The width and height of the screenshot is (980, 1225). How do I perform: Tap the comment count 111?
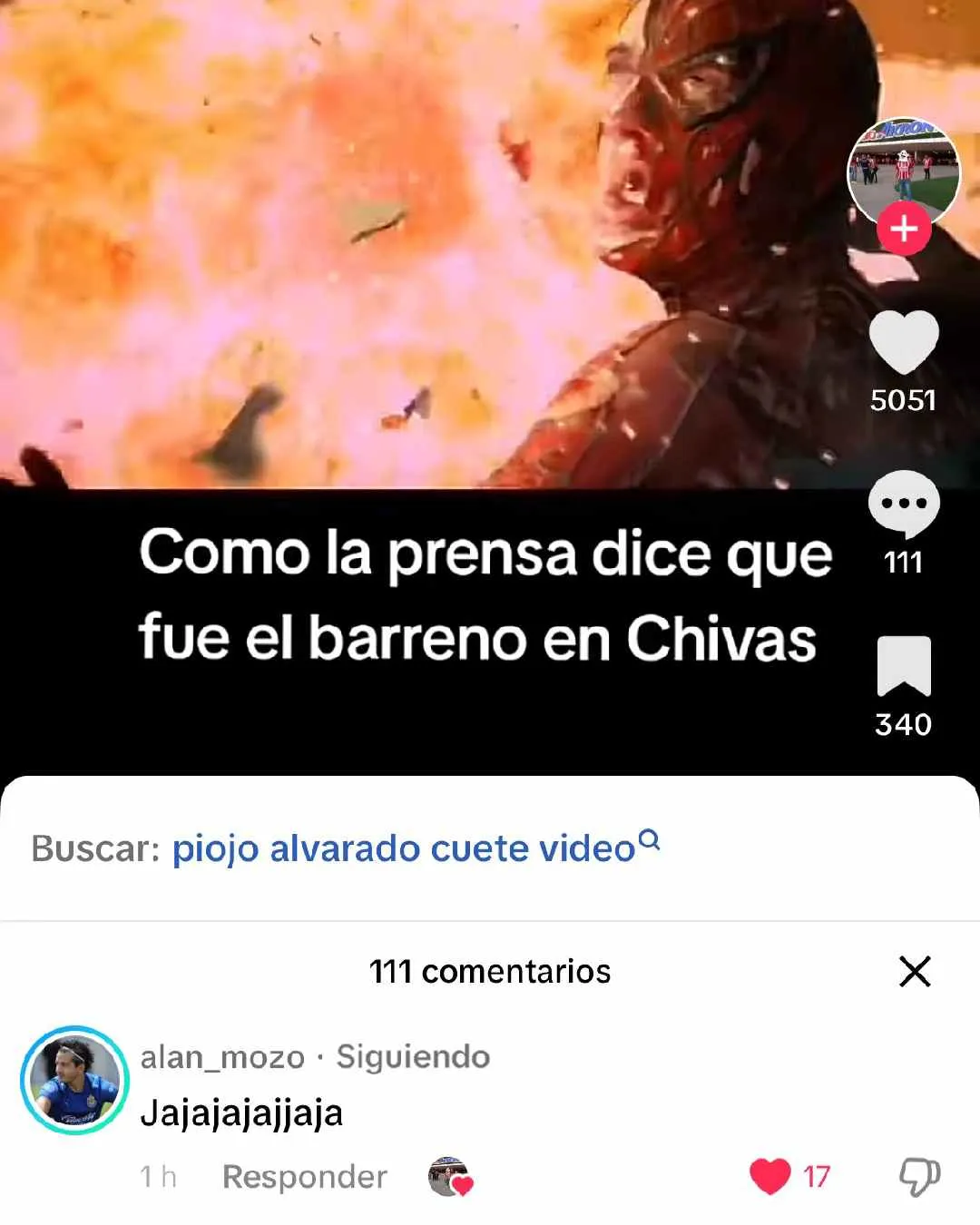click(x=903, y=561)
